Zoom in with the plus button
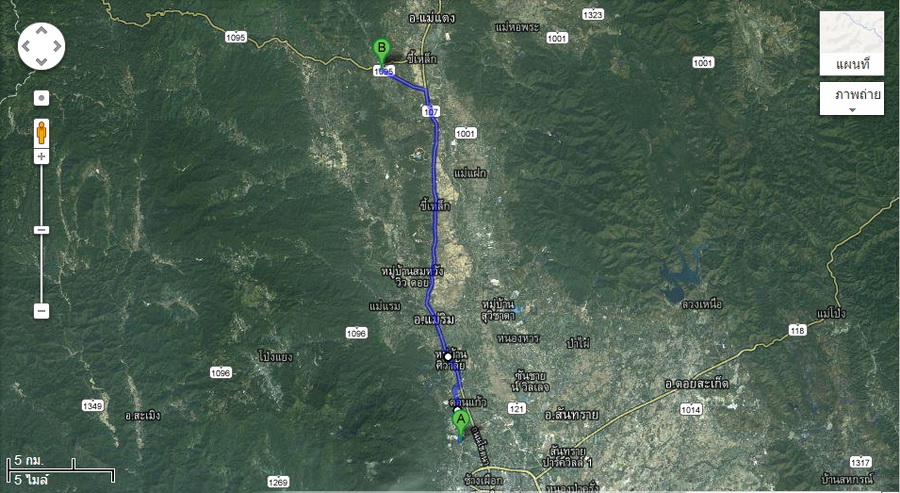Screen dimensions: 900x493 click(41, 157)
